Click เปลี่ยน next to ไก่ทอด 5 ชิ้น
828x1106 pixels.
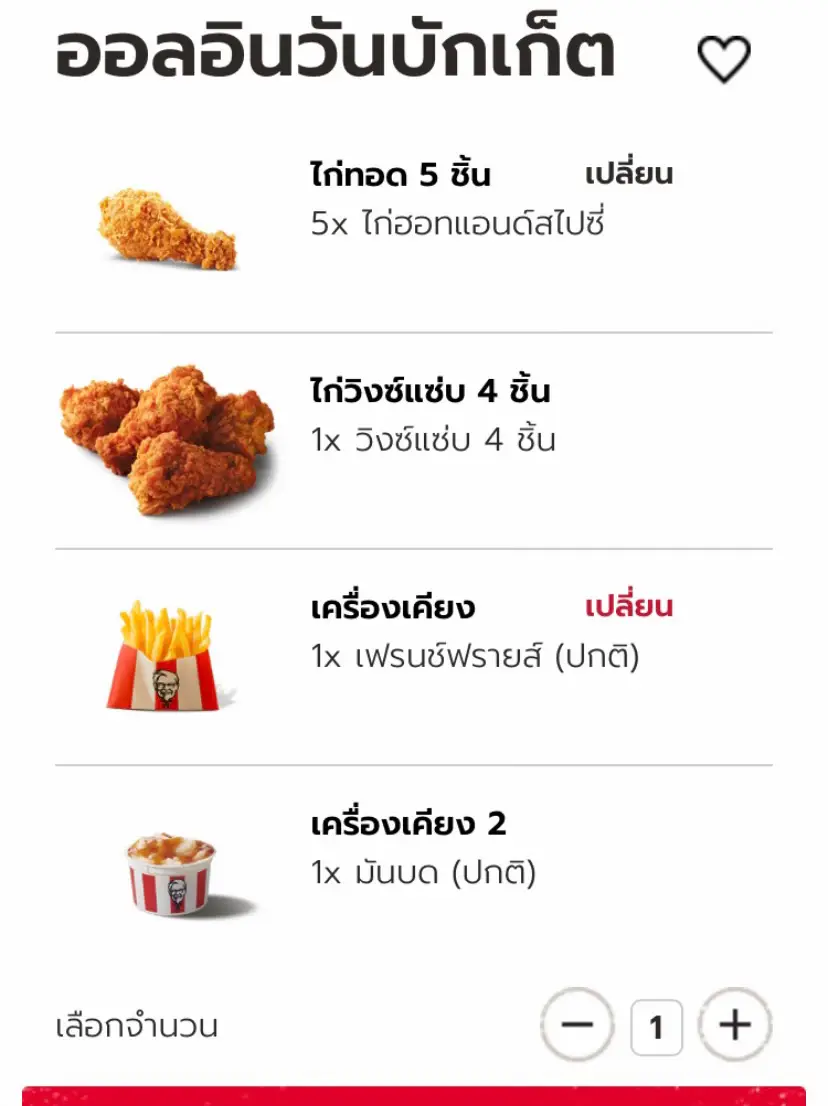628,172
